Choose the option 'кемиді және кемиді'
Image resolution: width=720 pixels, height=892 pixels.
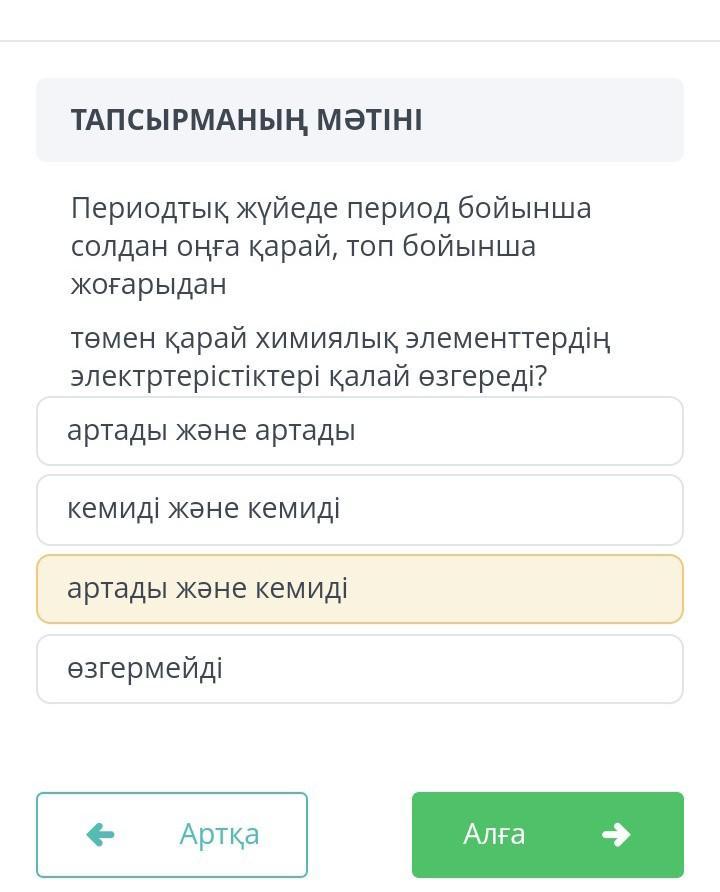tap(359, 509)
